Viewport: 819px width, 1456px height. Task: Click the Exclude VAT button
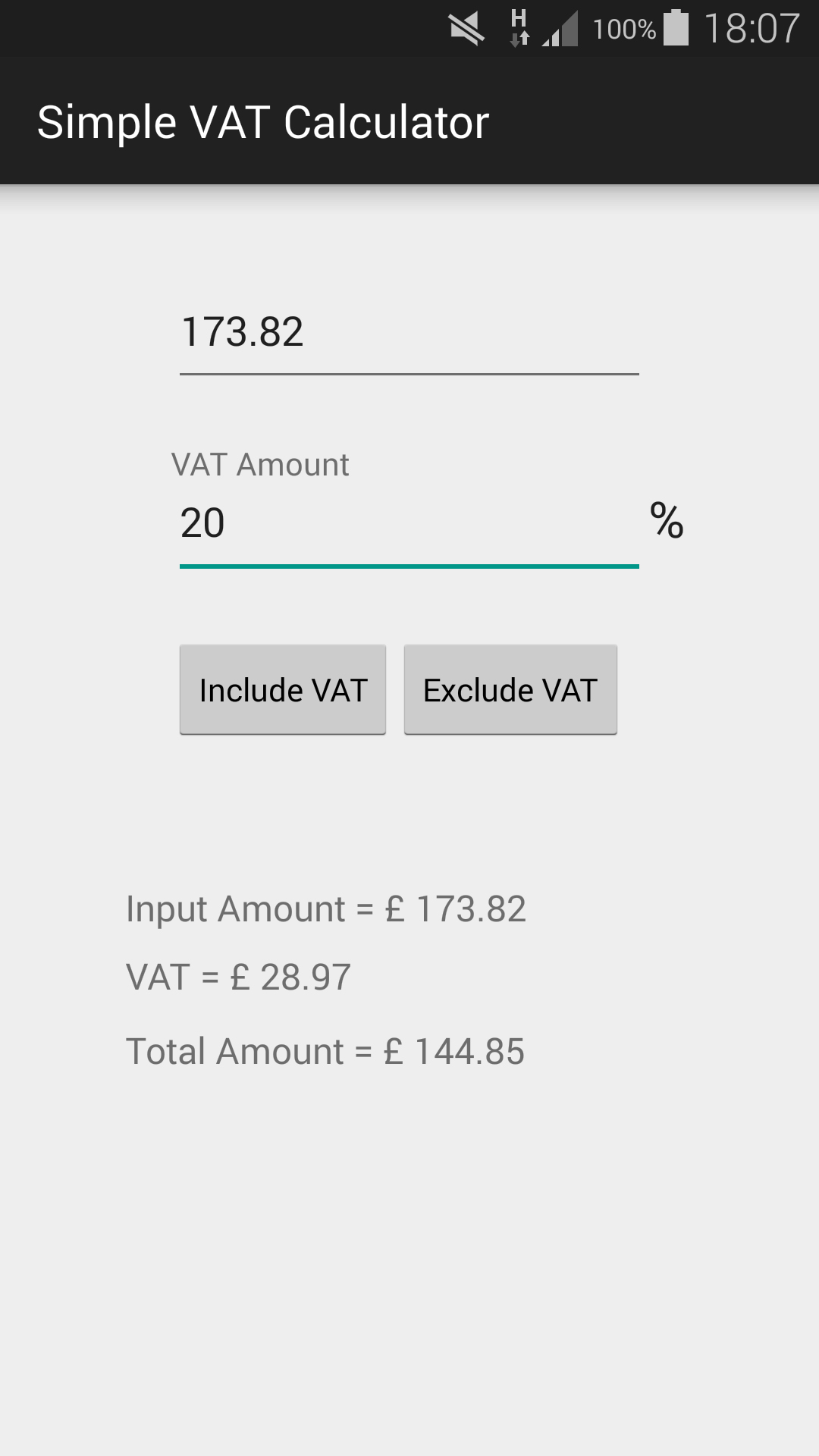point(510,689)
